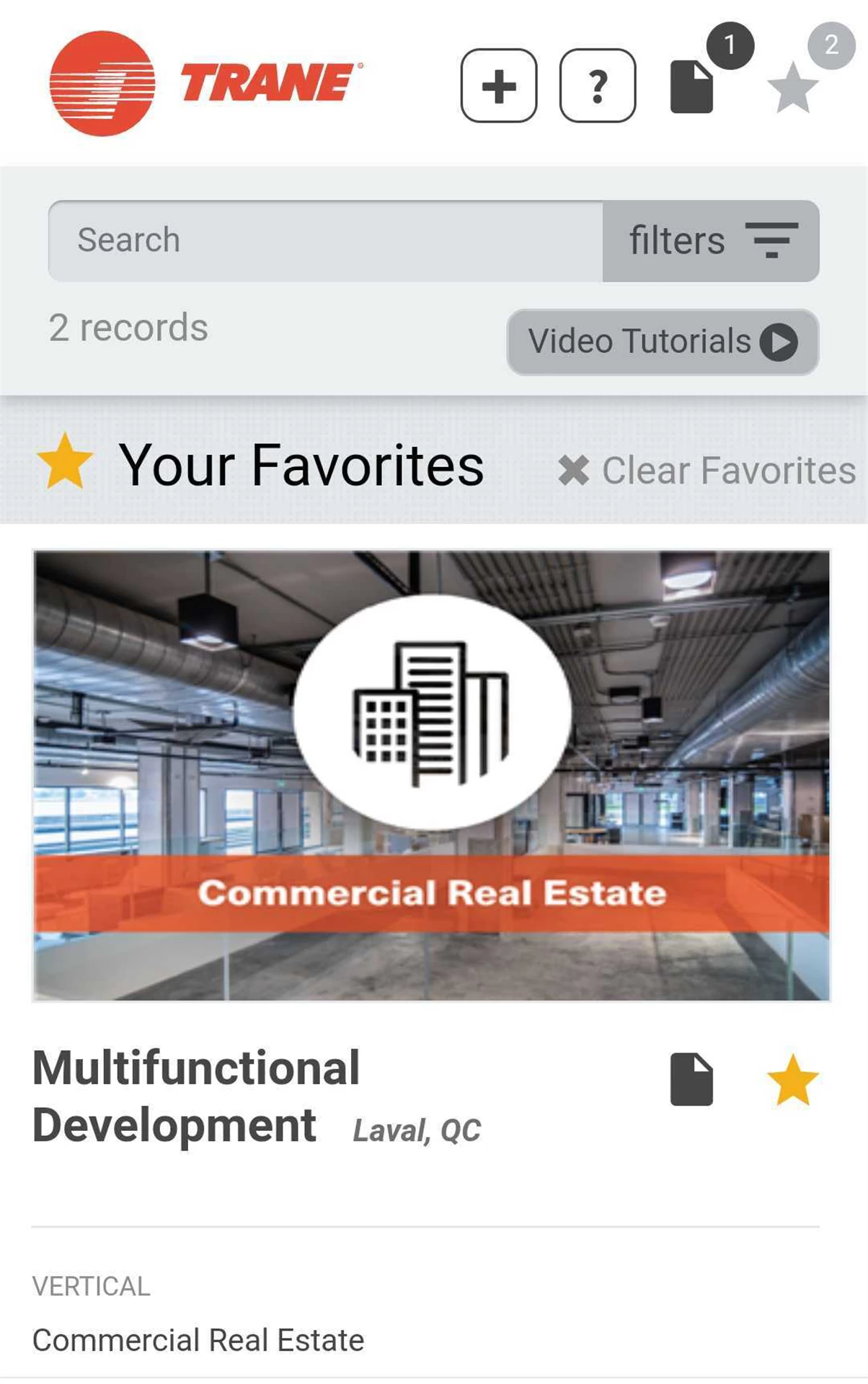The width and height of the screenshot is (868, 1384).
Task: Open the favorites star in the header
Action: 793,87
